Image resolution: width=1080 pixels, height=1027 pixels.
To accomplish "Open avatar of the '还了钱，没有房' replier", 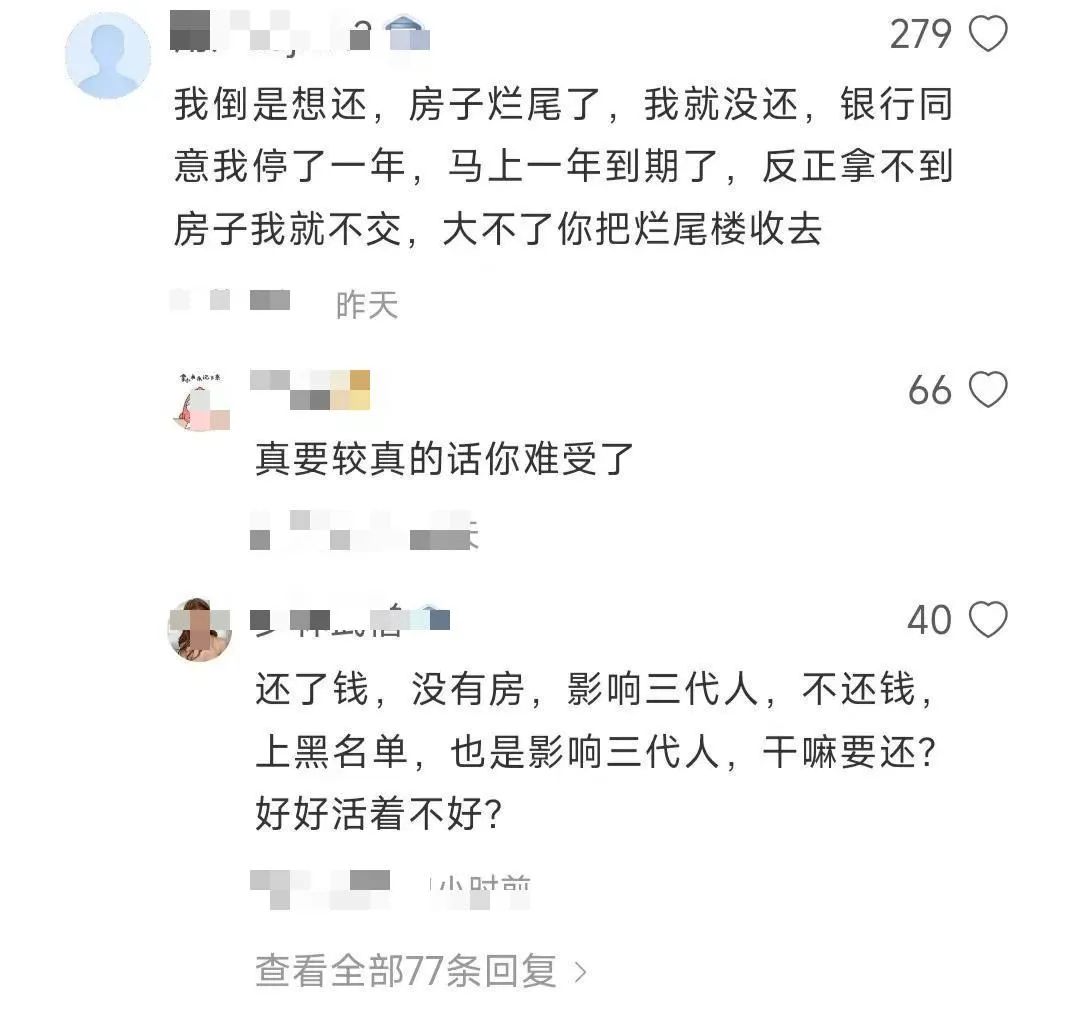I will tap(201, 630).
